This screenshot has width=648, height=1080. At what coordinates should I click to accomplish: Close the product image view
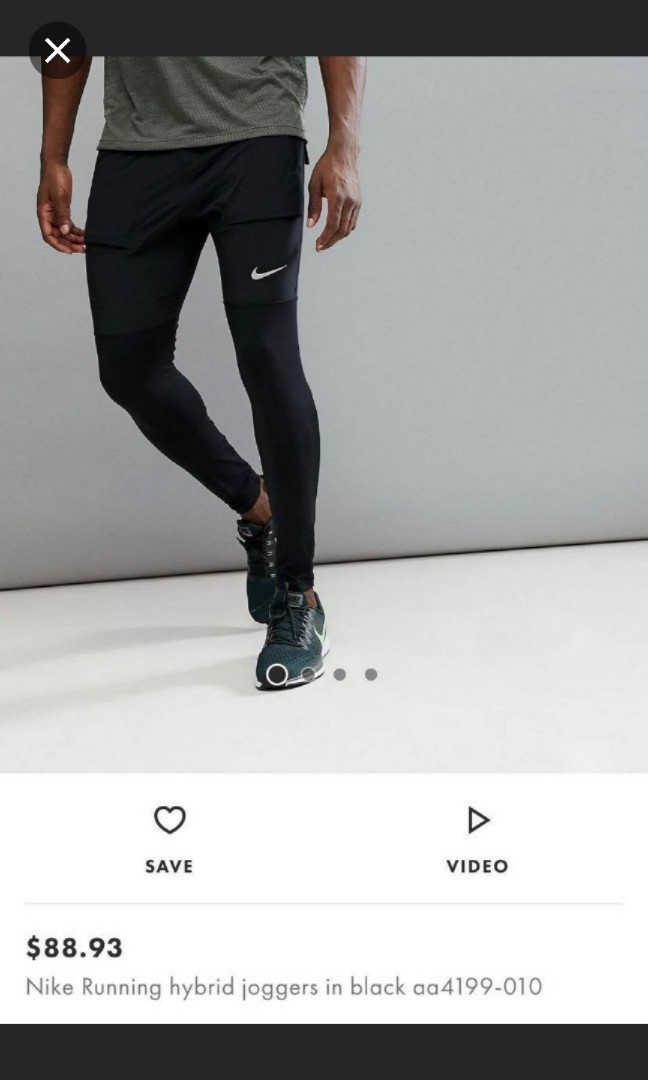[57, 50]
